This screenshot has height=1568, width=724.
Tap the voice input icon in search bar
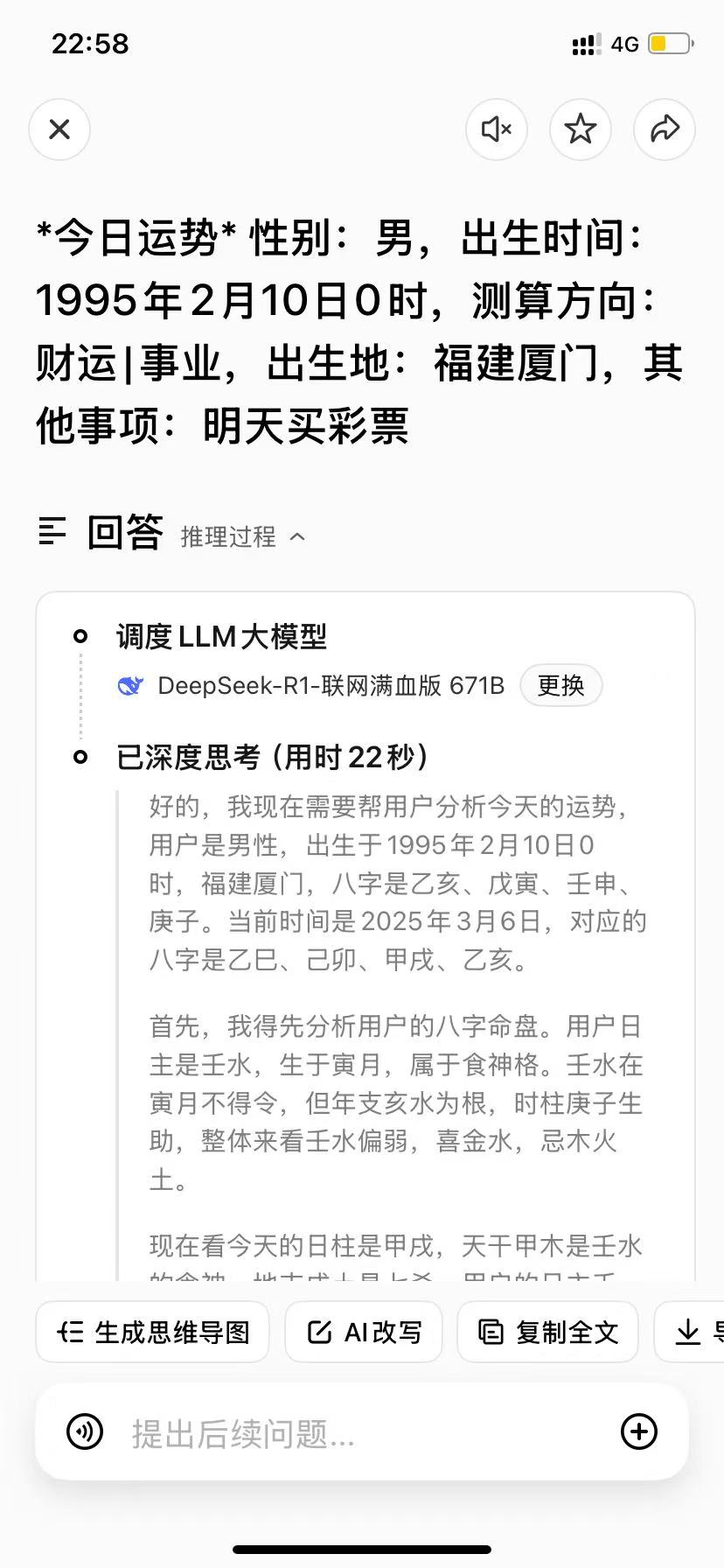click(84, 1432)
